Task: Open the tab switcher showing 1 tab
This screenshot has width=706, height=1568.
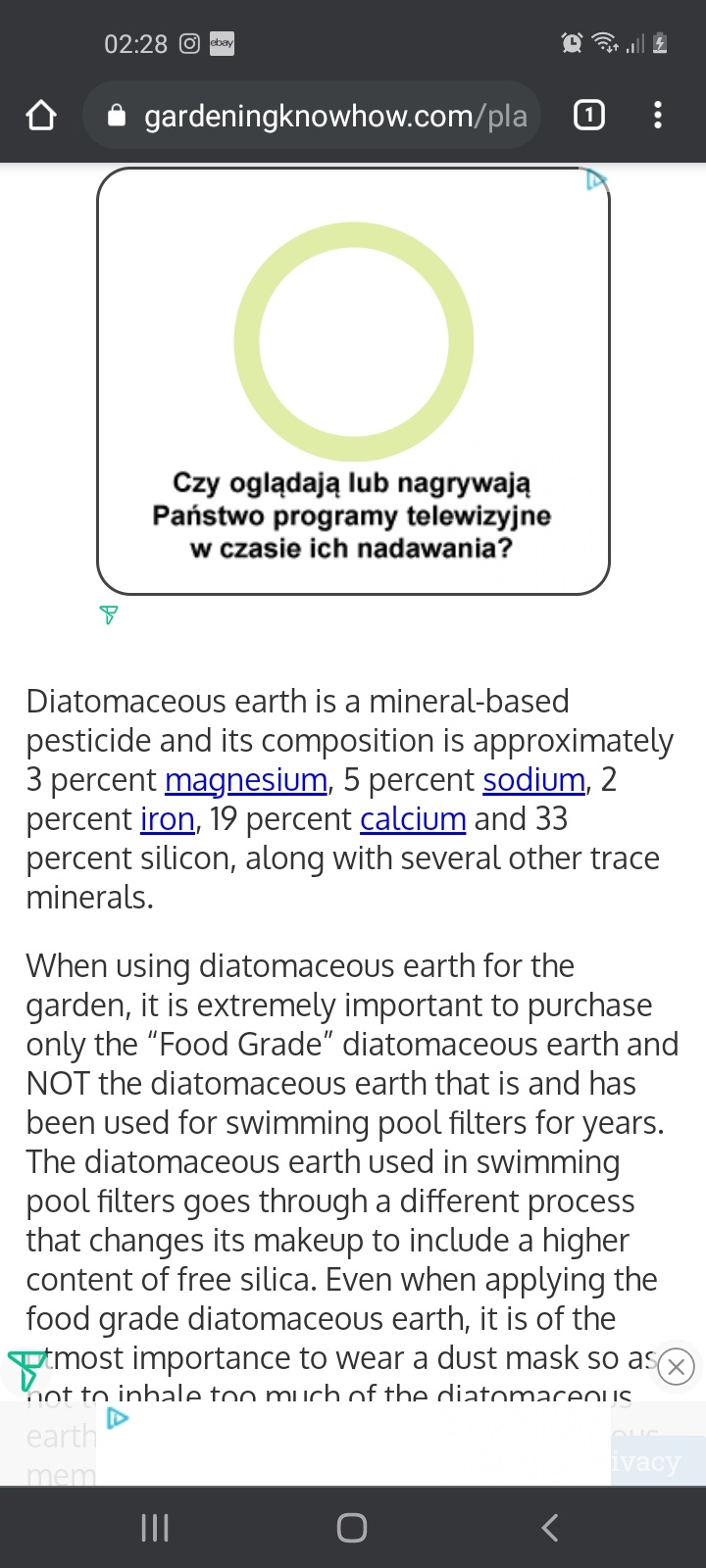Action: pyautogui.click(x=588, y=116)
